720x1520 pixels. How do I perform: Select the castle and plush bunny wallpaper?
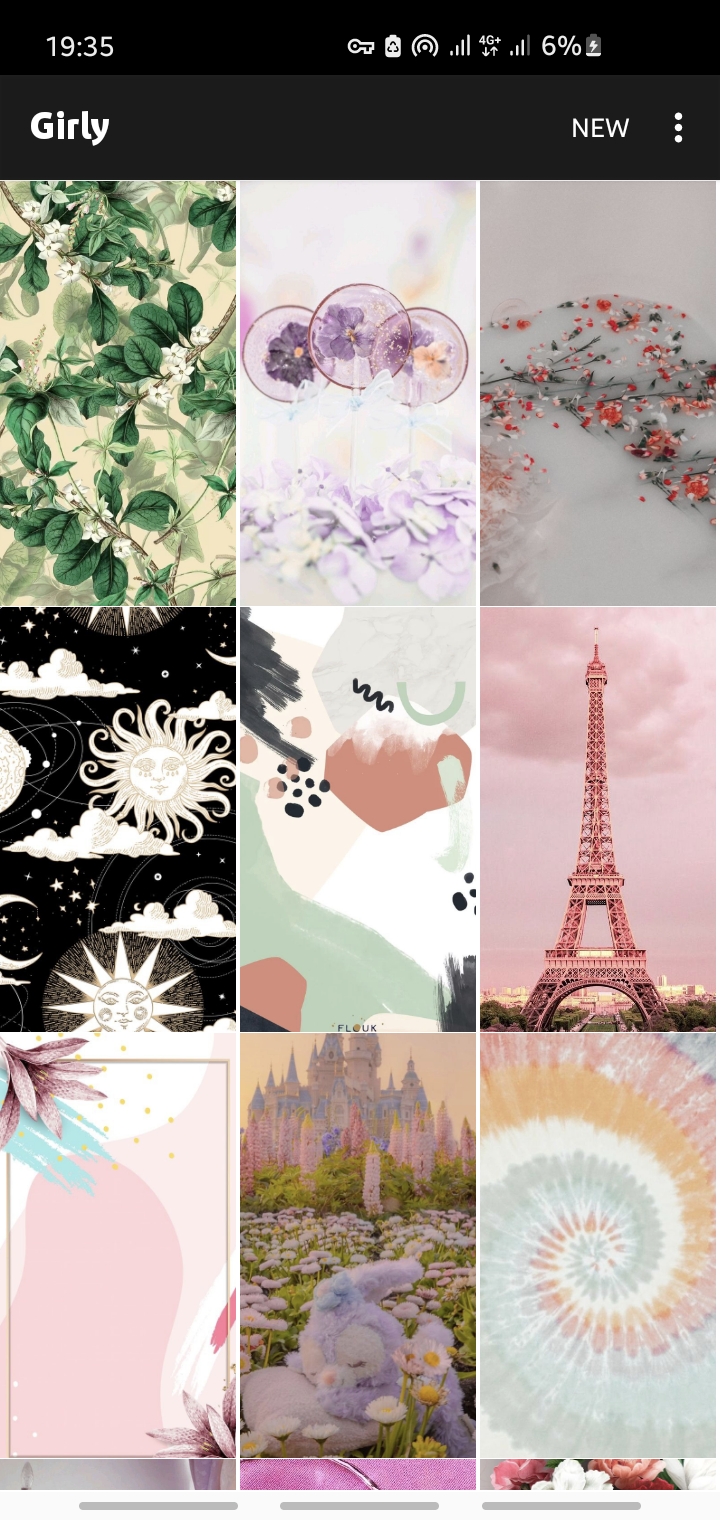358,1245
